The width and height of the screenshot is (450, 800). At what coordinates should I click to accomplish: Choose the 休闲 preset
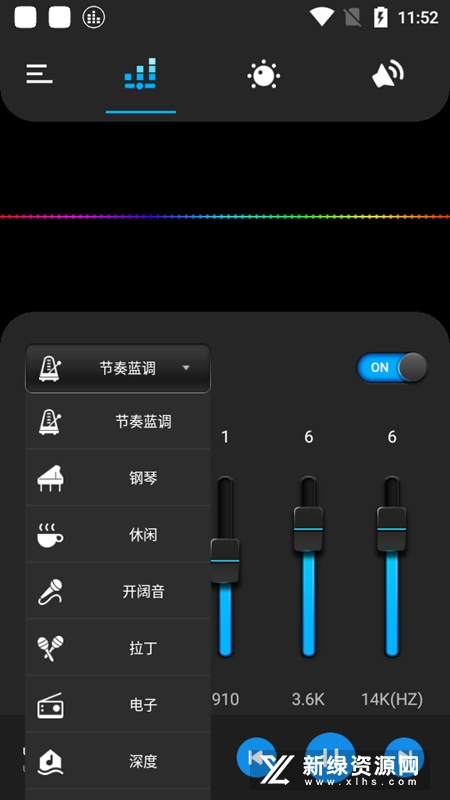[x=118, y=535]
